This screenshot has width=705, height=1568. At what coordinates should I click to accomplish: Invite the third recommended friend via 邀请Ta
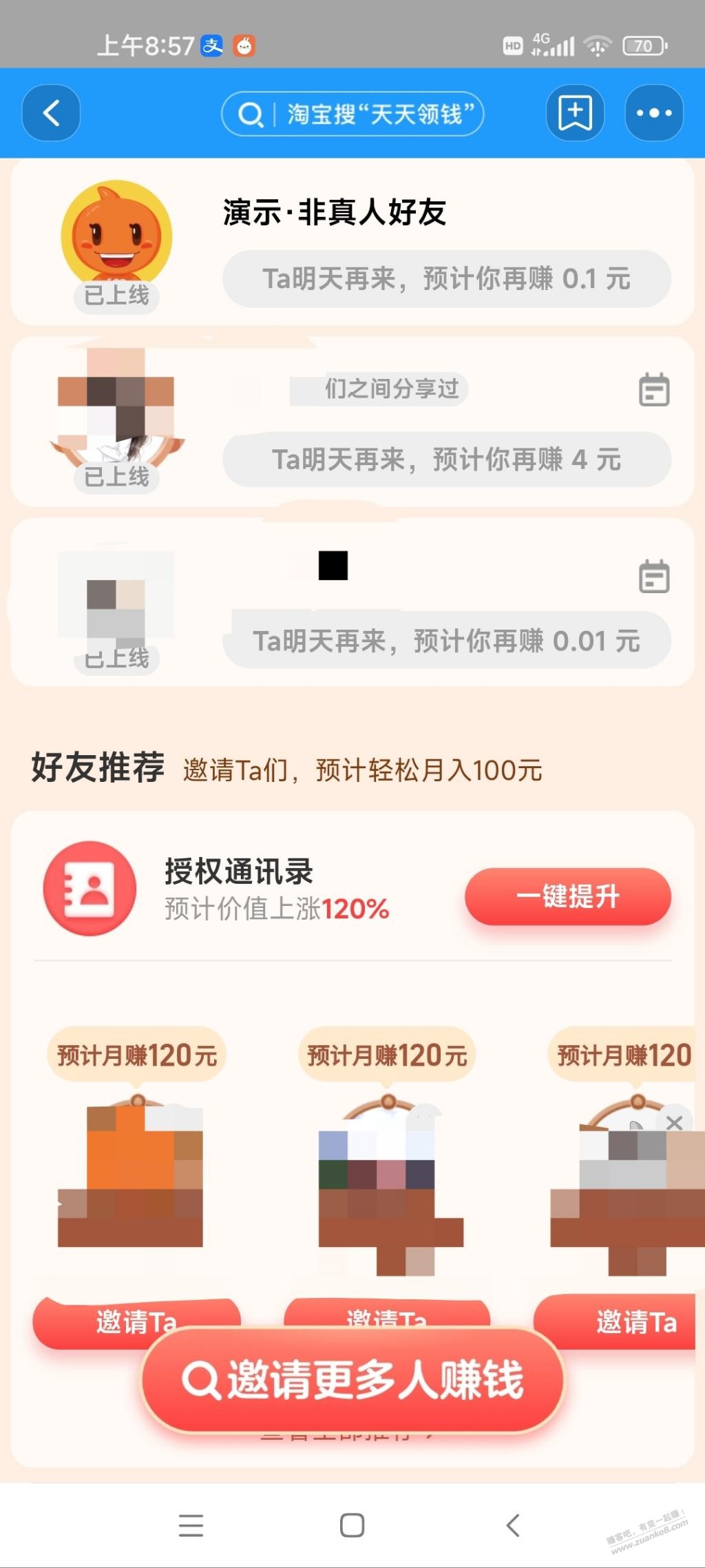[615, 1321]
